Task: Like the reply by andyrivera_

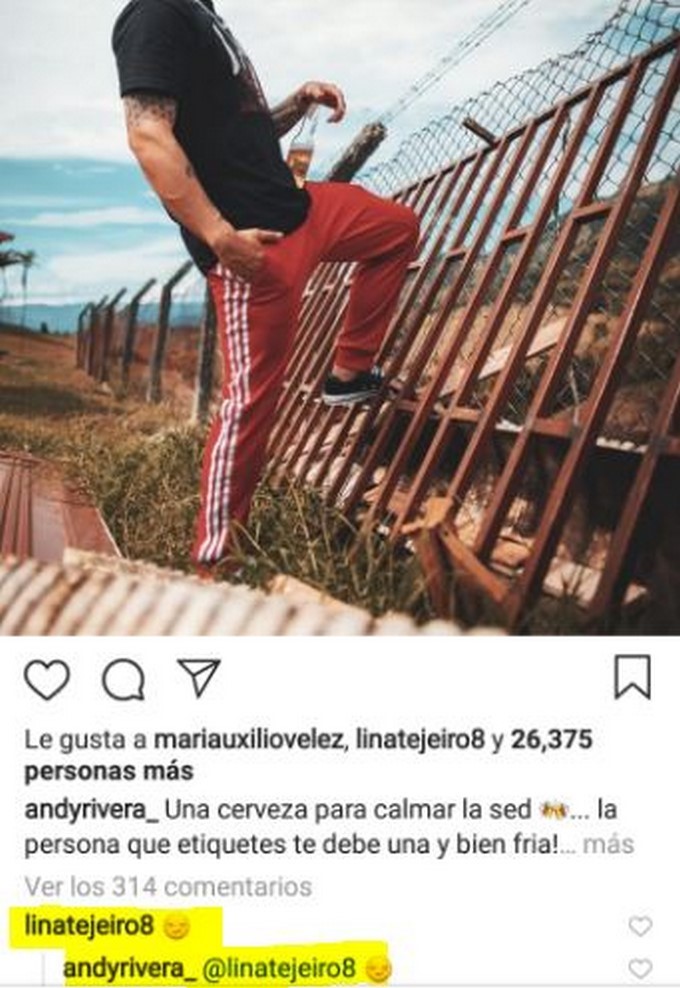Action: 640,968
